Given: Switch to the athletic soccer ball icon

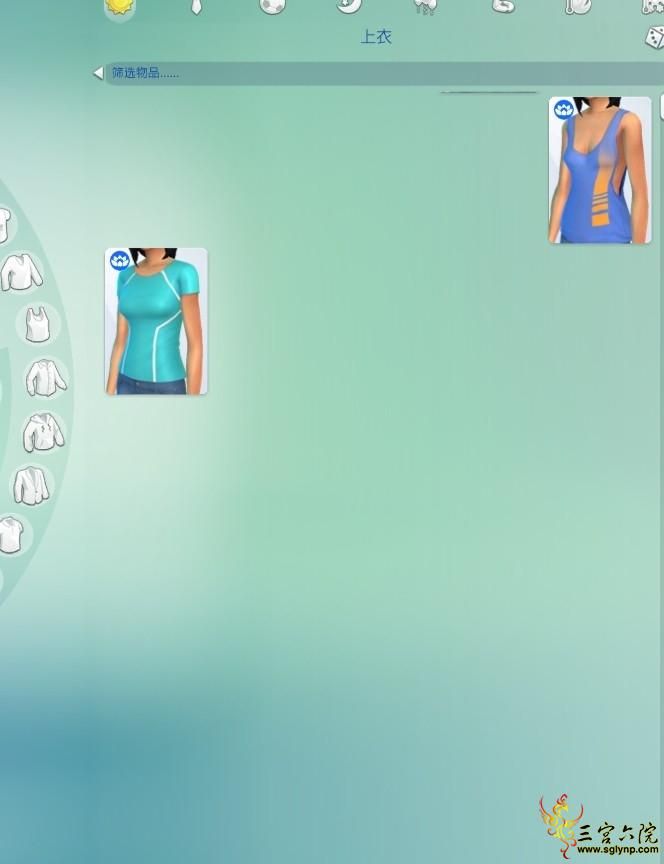Looking at the screenshot, I should point(271,6).
